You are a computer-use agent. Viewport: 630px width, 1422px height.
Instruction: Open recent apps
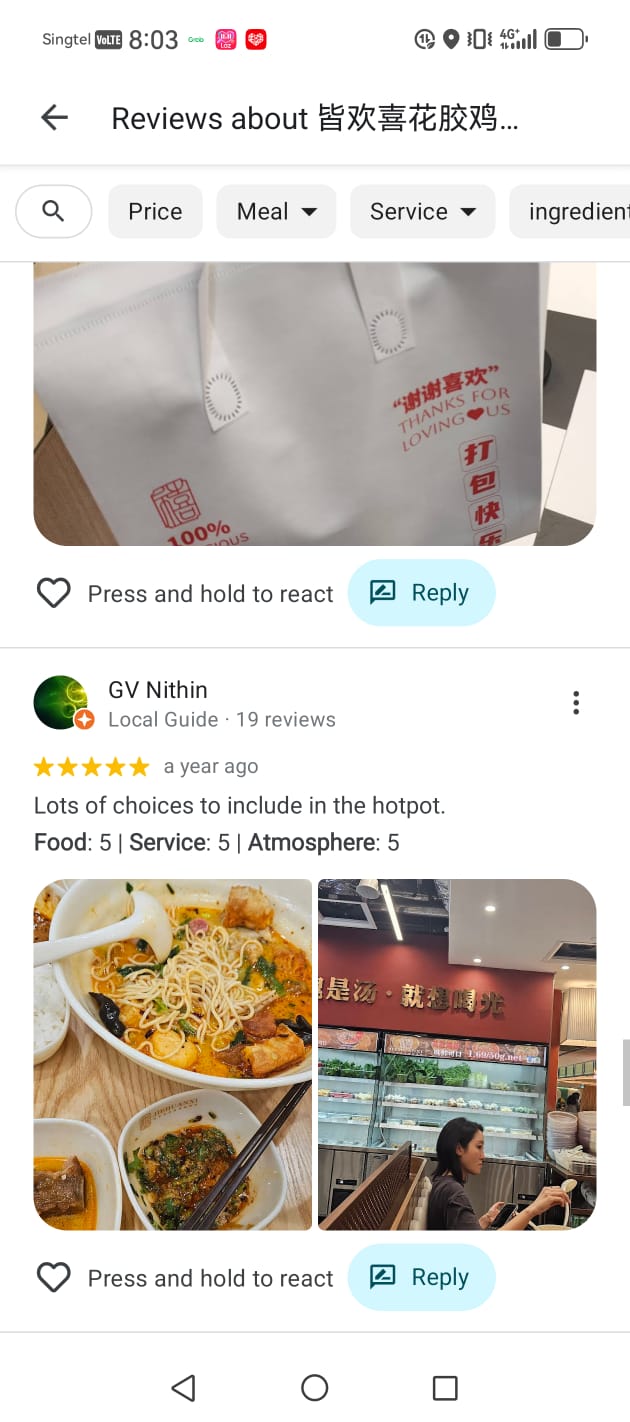point(445,1387)
